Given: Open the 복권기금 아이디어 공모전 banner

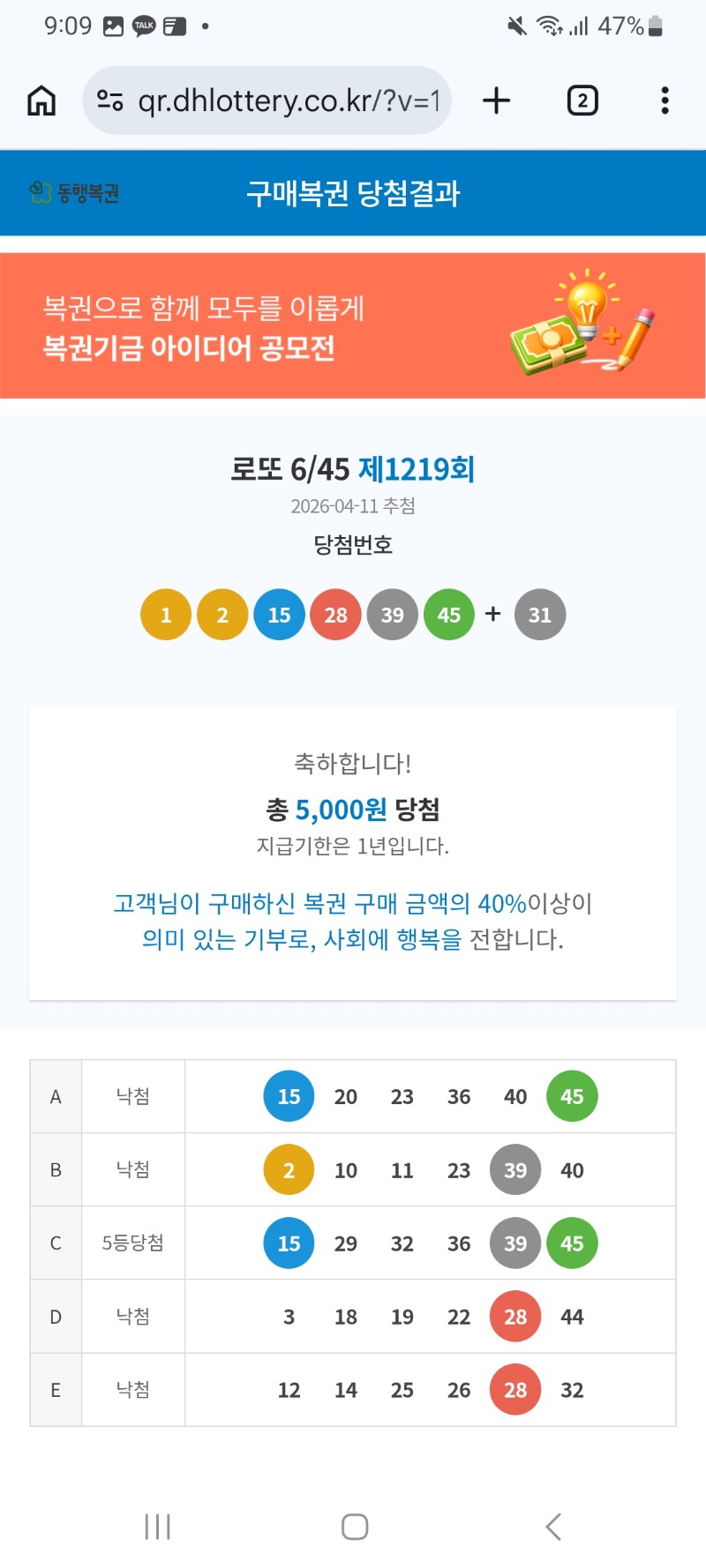Looking at the screenshot, I should 353,326.
